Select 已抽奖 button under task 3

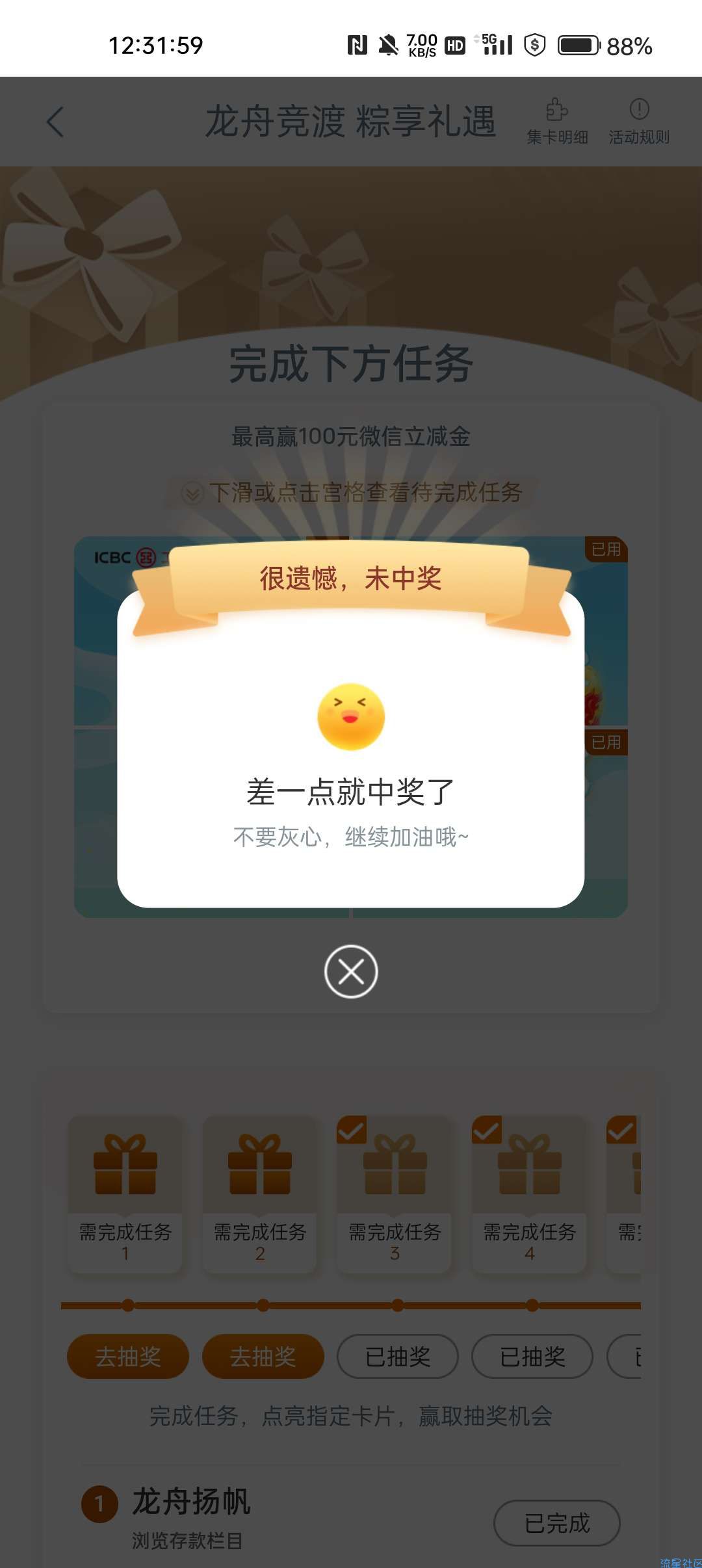pyautogui.click(x=398, y=1356)
